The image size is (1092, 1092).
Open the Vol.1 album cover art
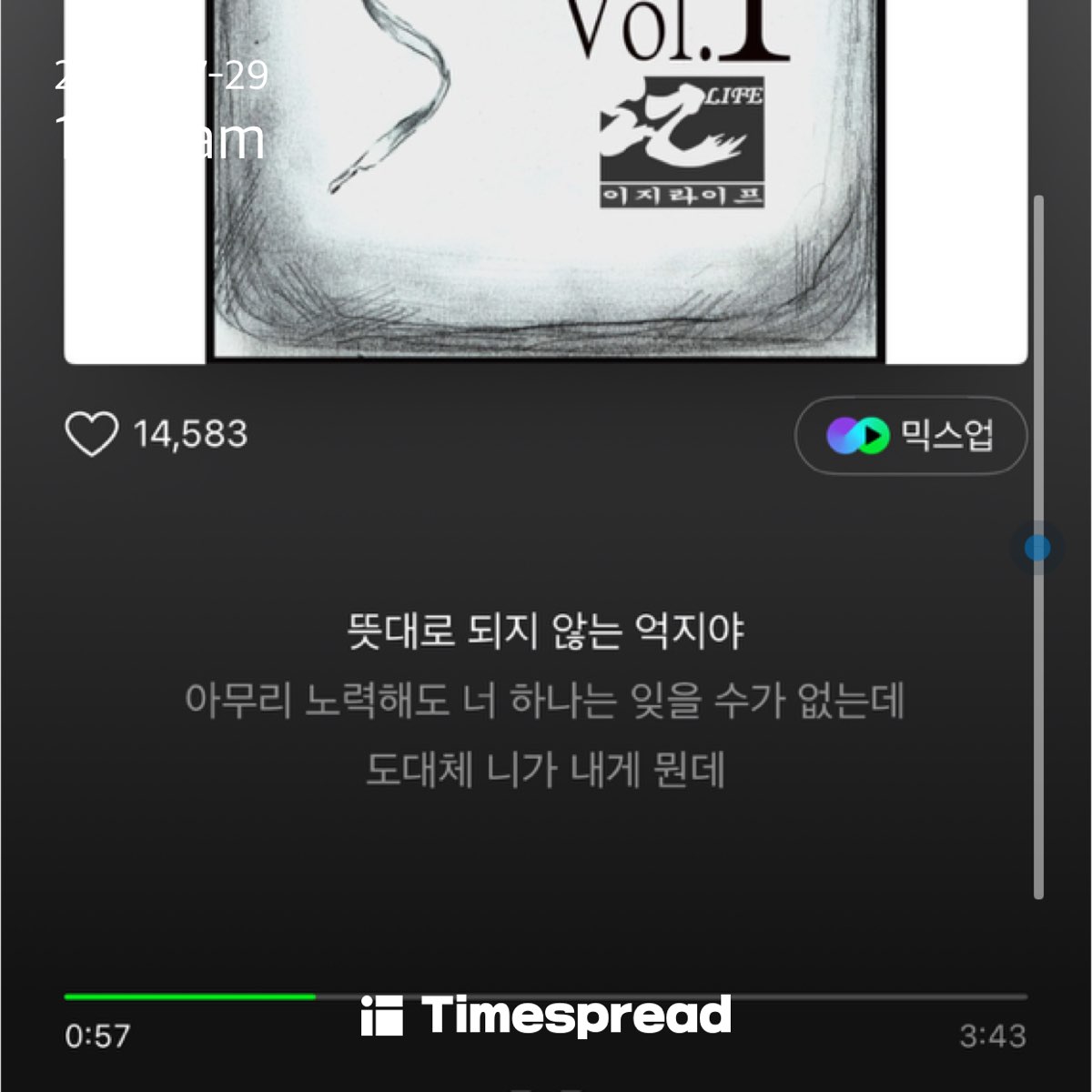pyautogui.click(x=546, y=182)
